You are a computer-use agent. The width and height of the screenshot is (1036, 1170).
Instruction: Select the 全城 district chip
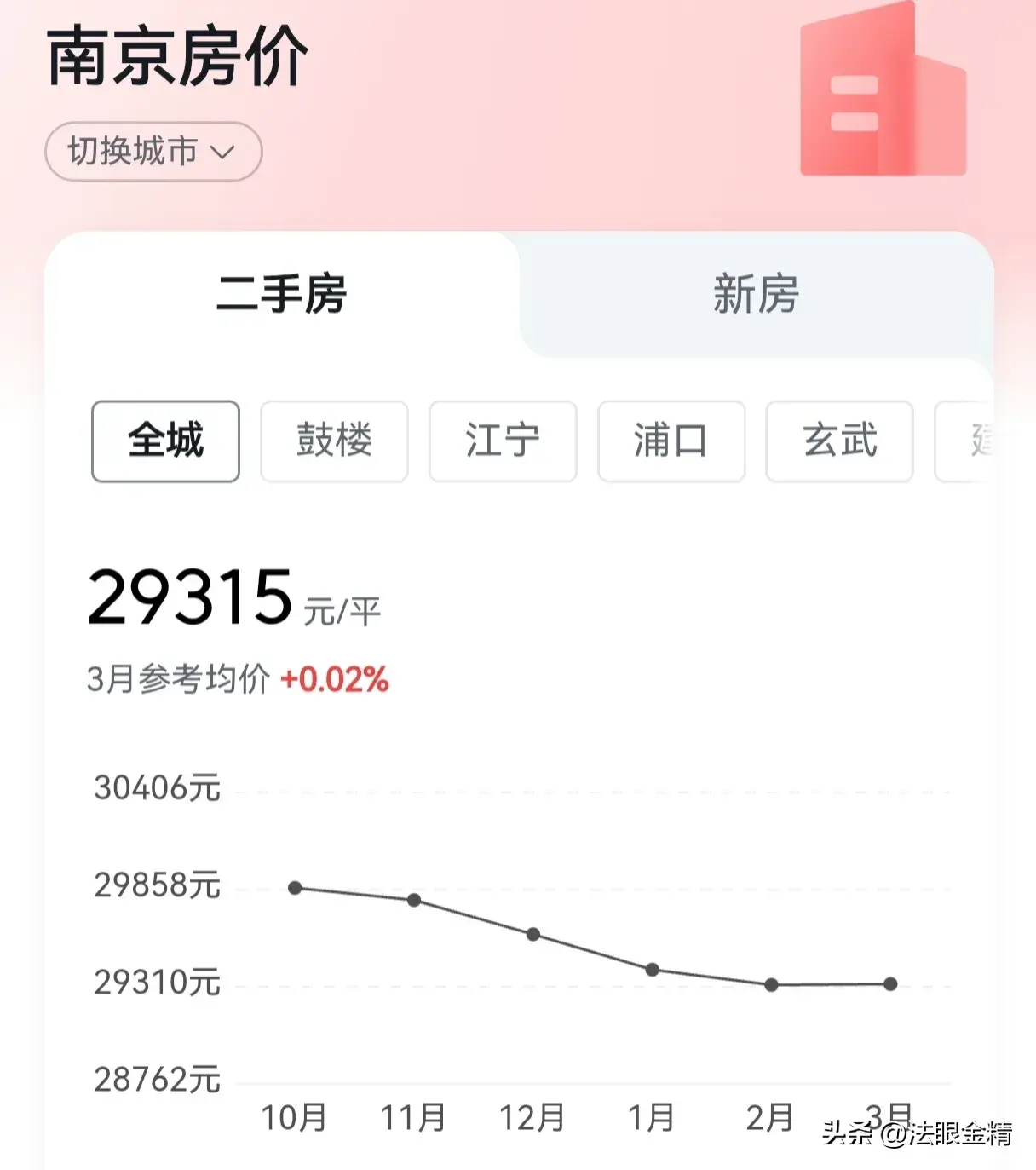(x=165, y=441)
